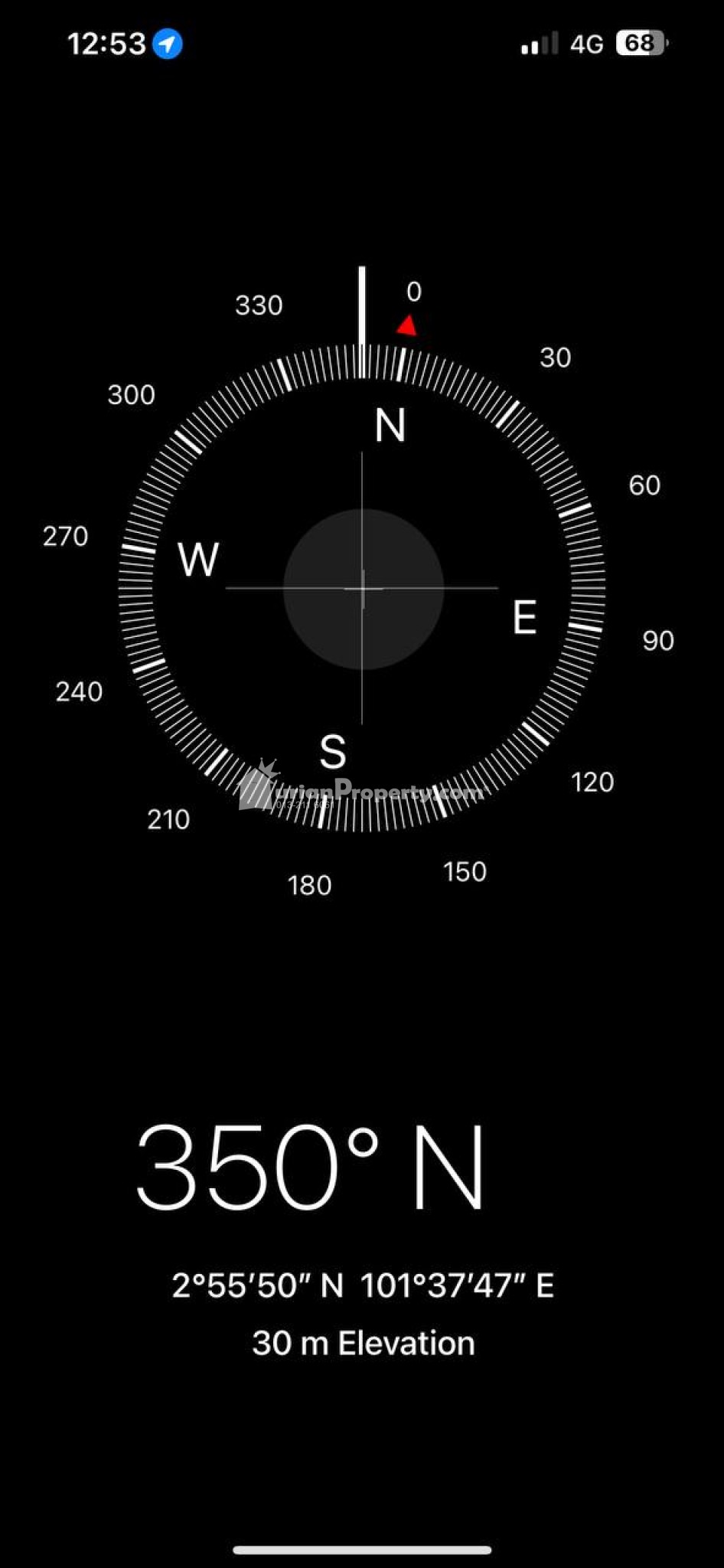This screenshot has width=724, height=1568.
Task: Tap the compass dial to lock bearing
Action: 362,588
